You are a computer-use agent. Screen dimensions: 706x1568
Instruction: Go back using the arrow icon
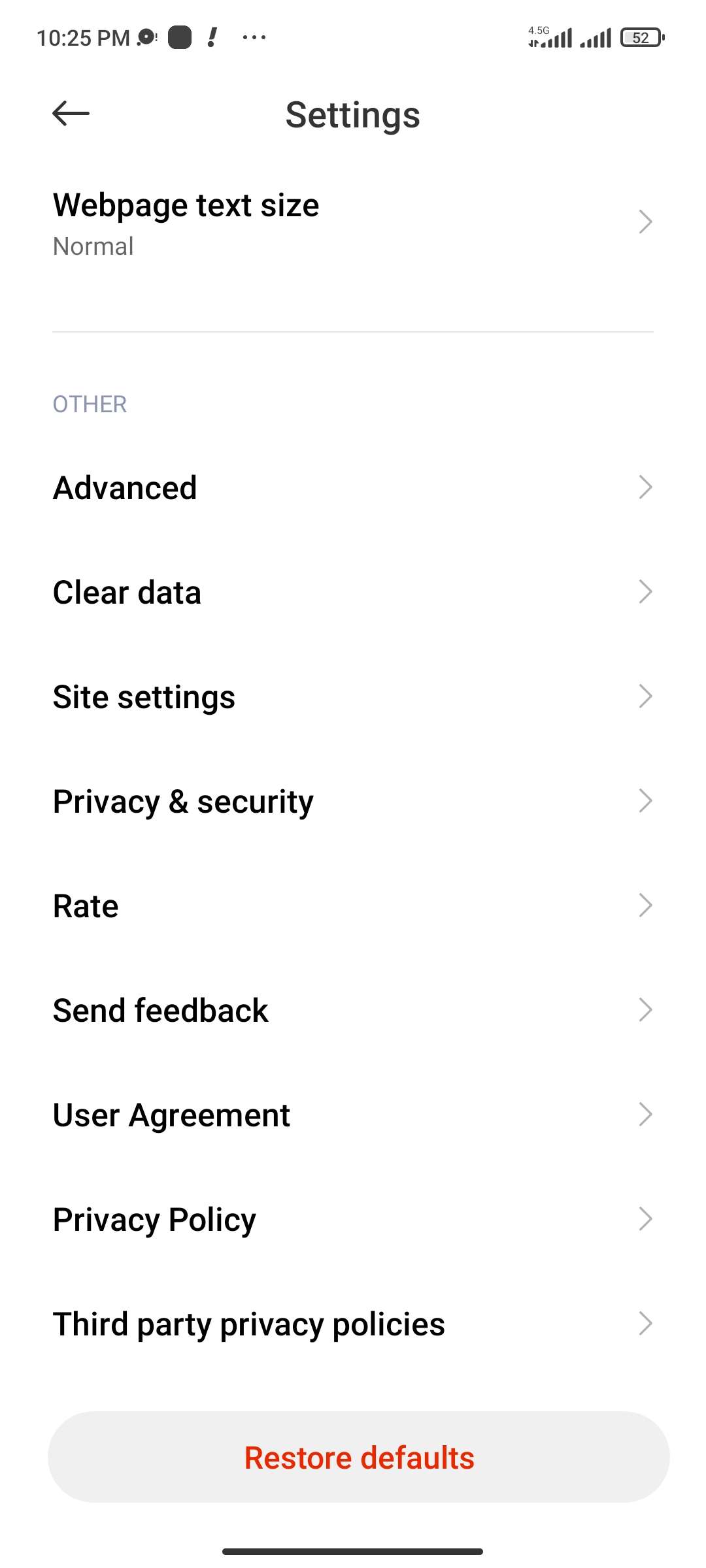[x=71, y=114]
